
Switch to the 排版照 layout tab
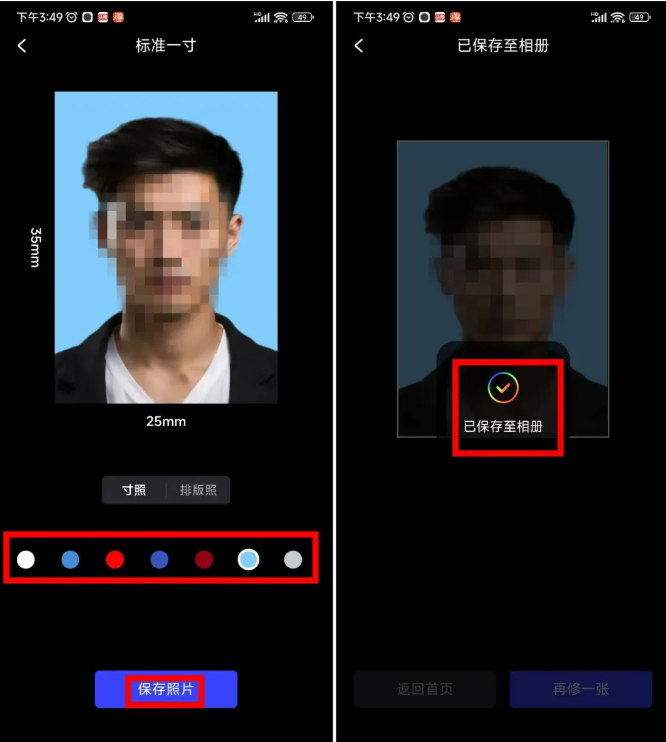coord(198,490)
